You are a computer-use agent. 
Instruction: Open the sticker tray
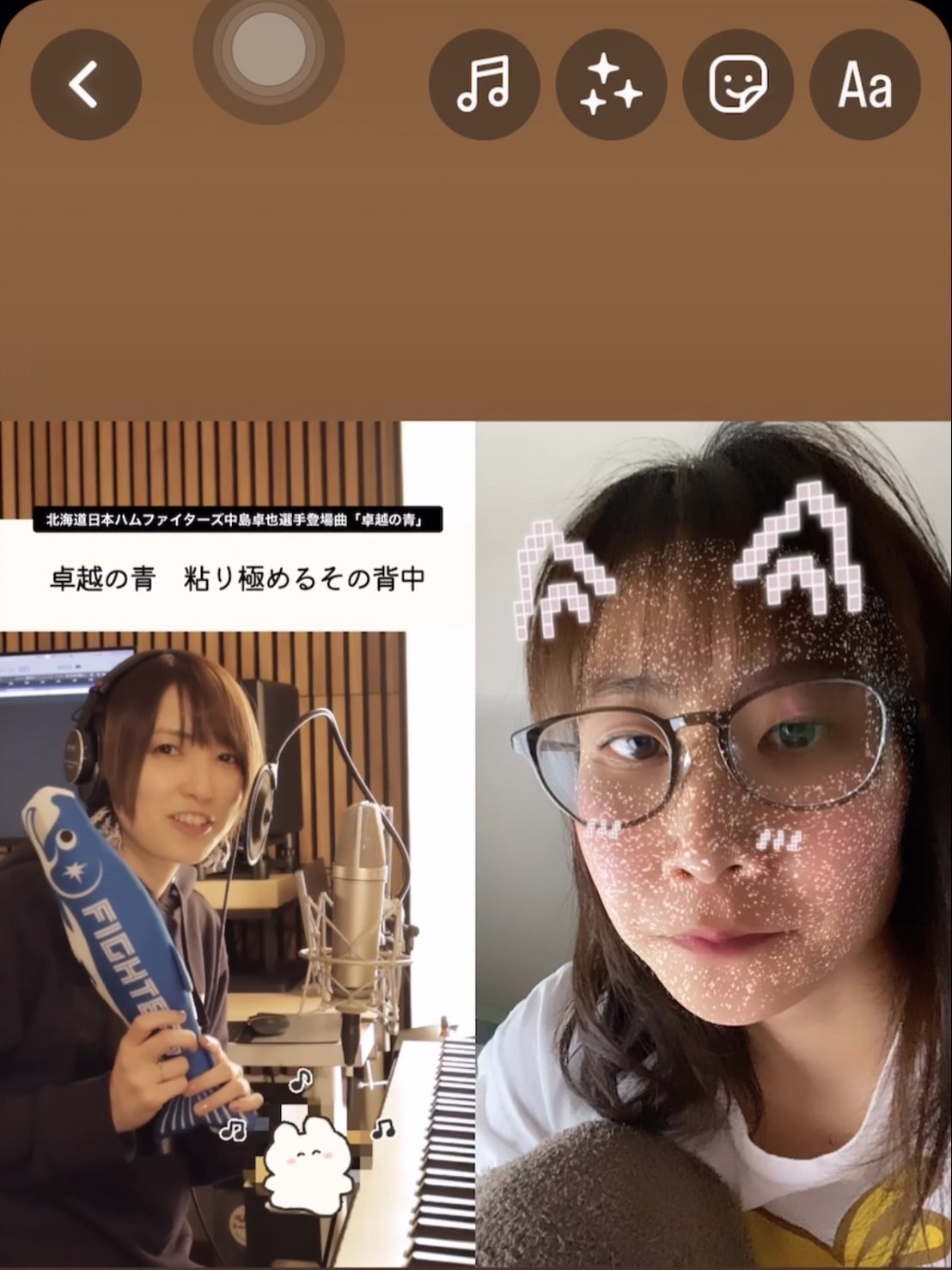coord(737,85)
